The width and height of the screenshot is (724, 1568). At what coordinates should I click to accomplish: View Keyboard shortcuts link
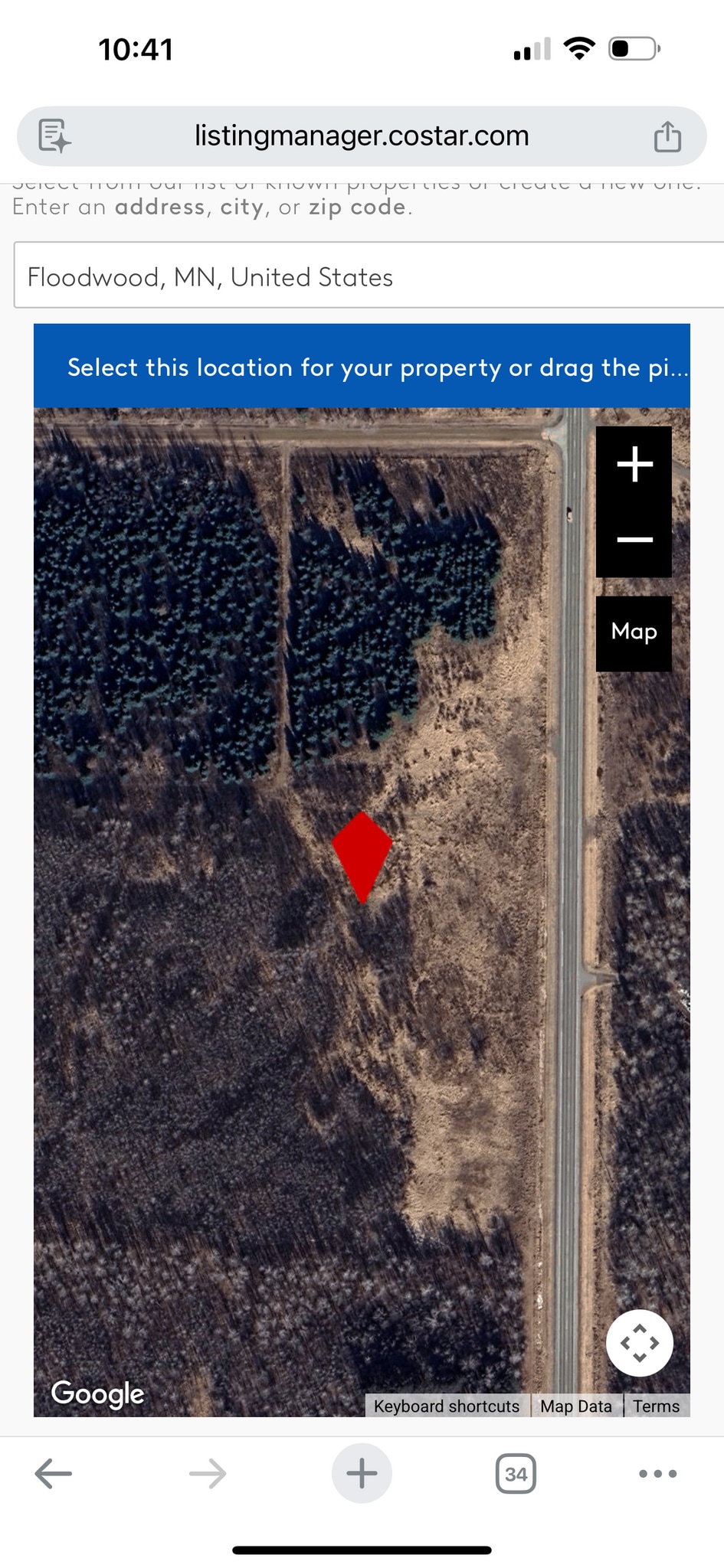click(445, 1406)
